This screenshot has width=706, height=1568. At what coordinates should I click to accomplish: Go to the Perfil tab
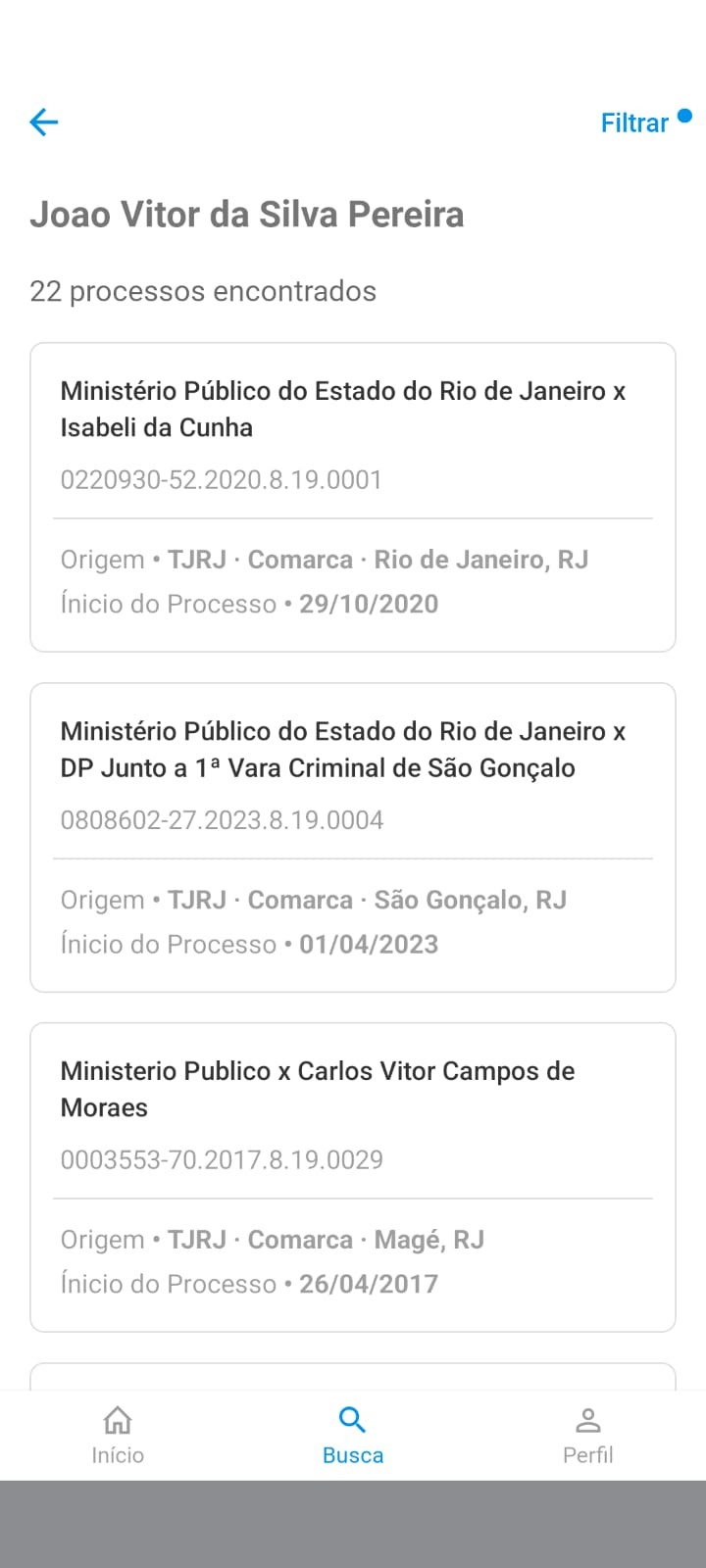pos(587,1436)
